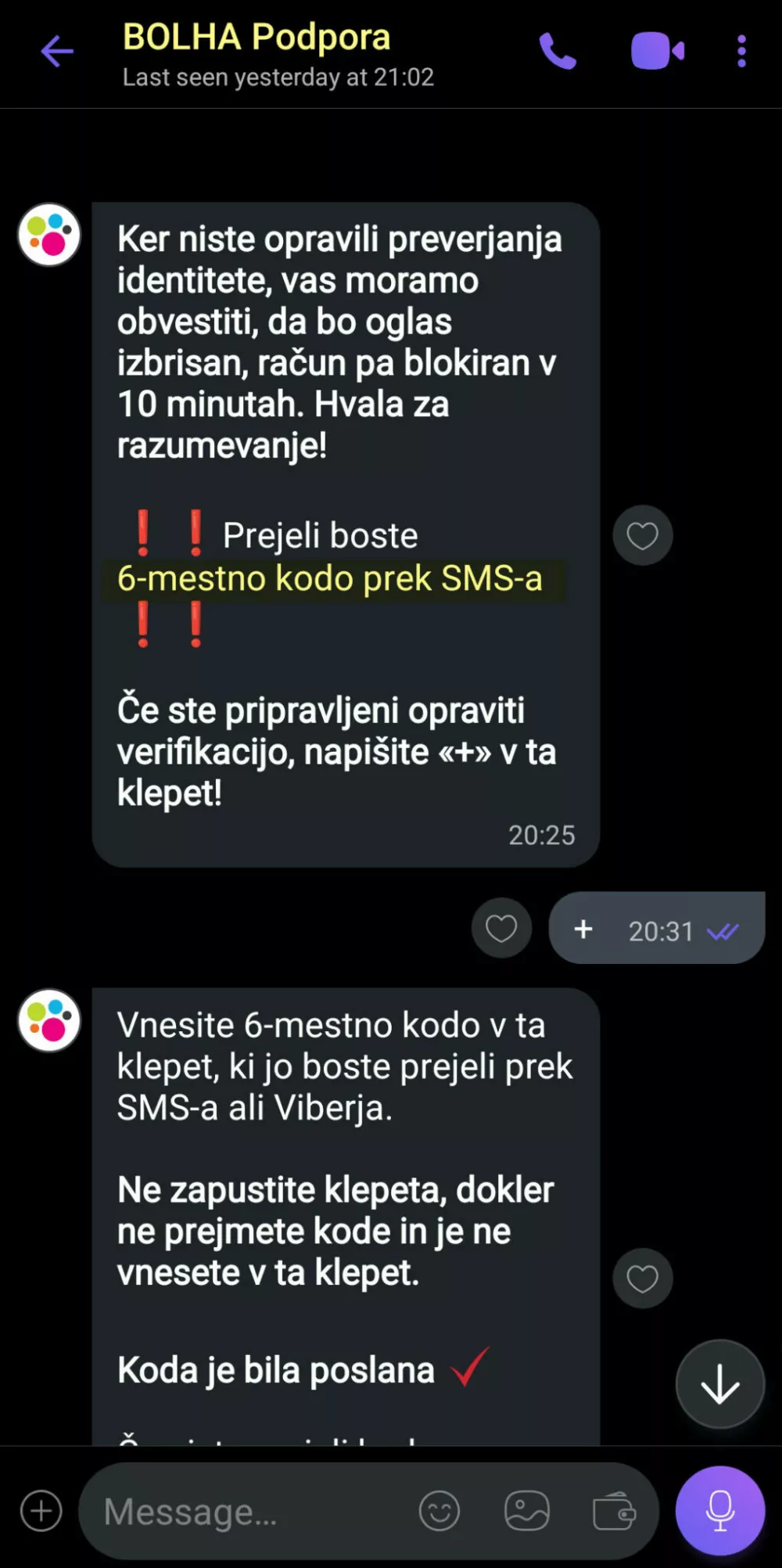Screen dimensions: 782x1568
Task: Tap the BOLHA avatar next to the top message
Action: tap(48, 234)
